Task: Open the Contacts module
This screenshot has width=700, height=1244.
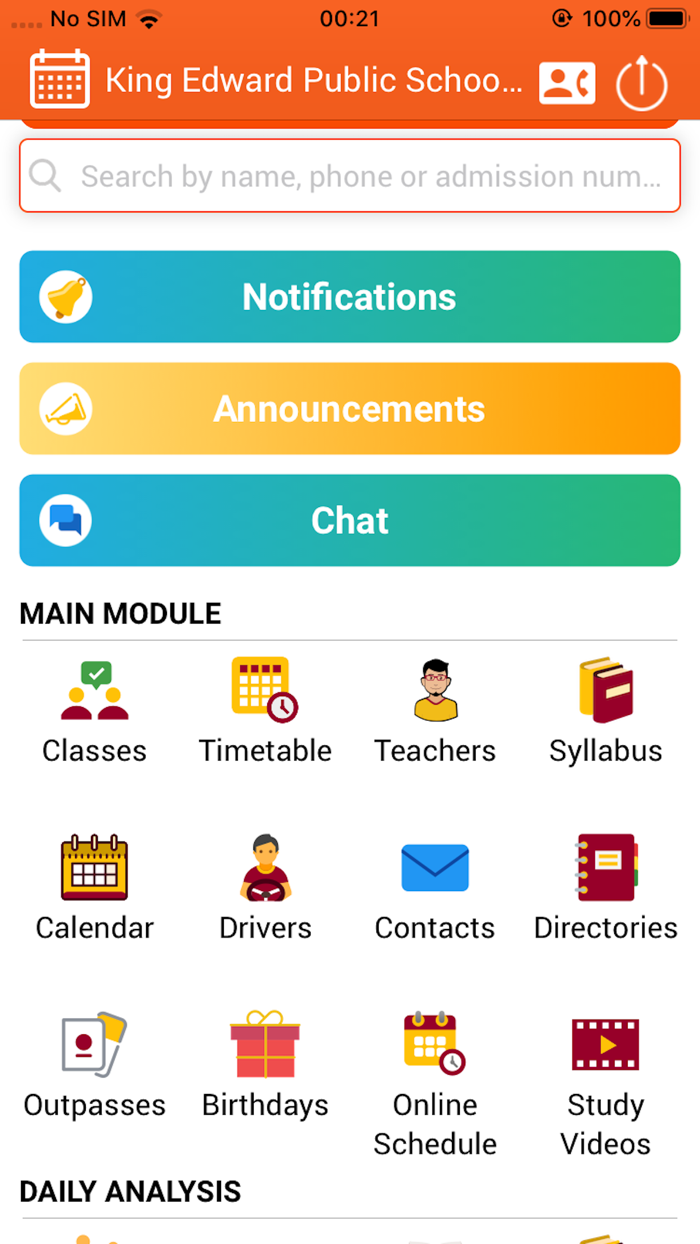Action: pyautogui.click(x=435, y=888)
